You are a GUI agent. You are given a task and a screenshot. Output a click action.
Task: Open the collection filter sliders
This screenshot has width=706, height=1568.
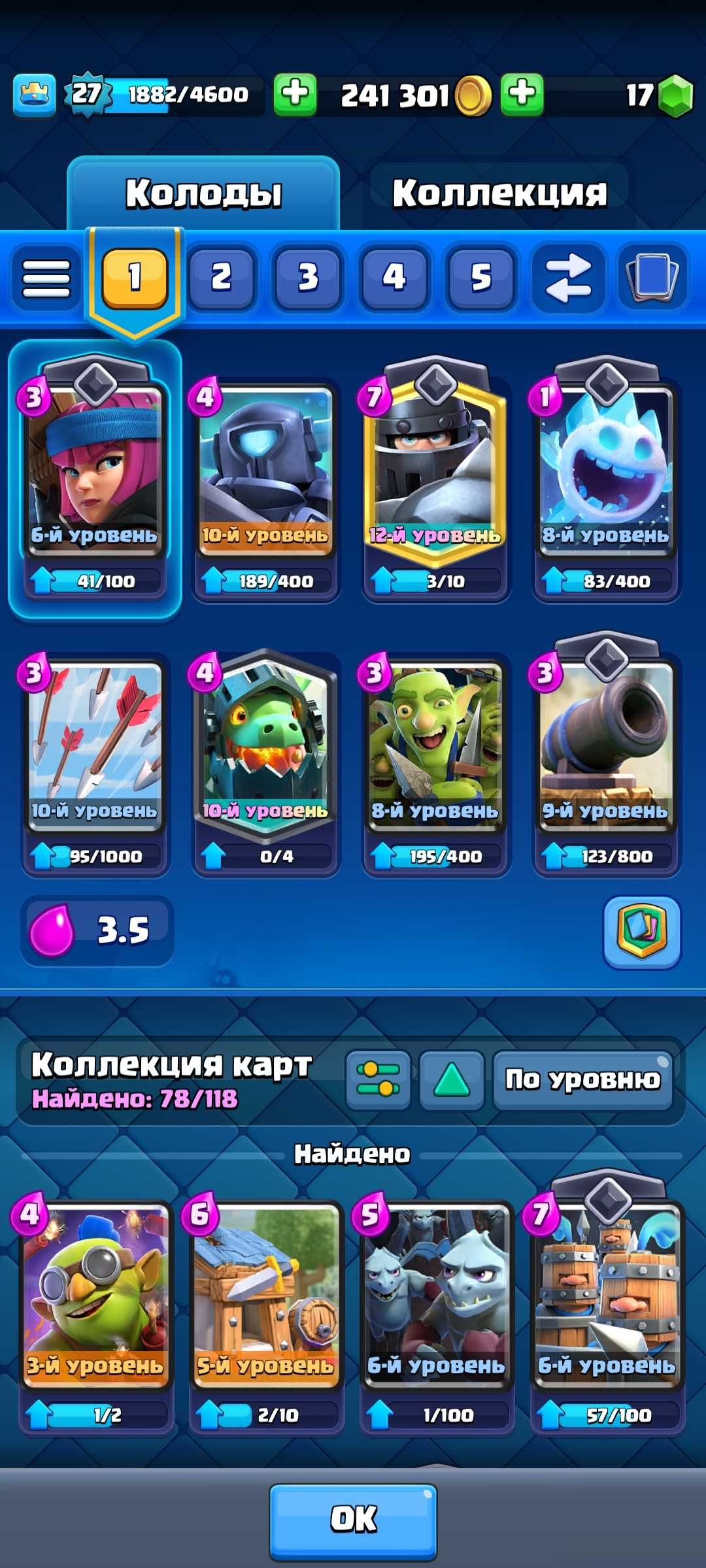click(x=378, y=1079)
